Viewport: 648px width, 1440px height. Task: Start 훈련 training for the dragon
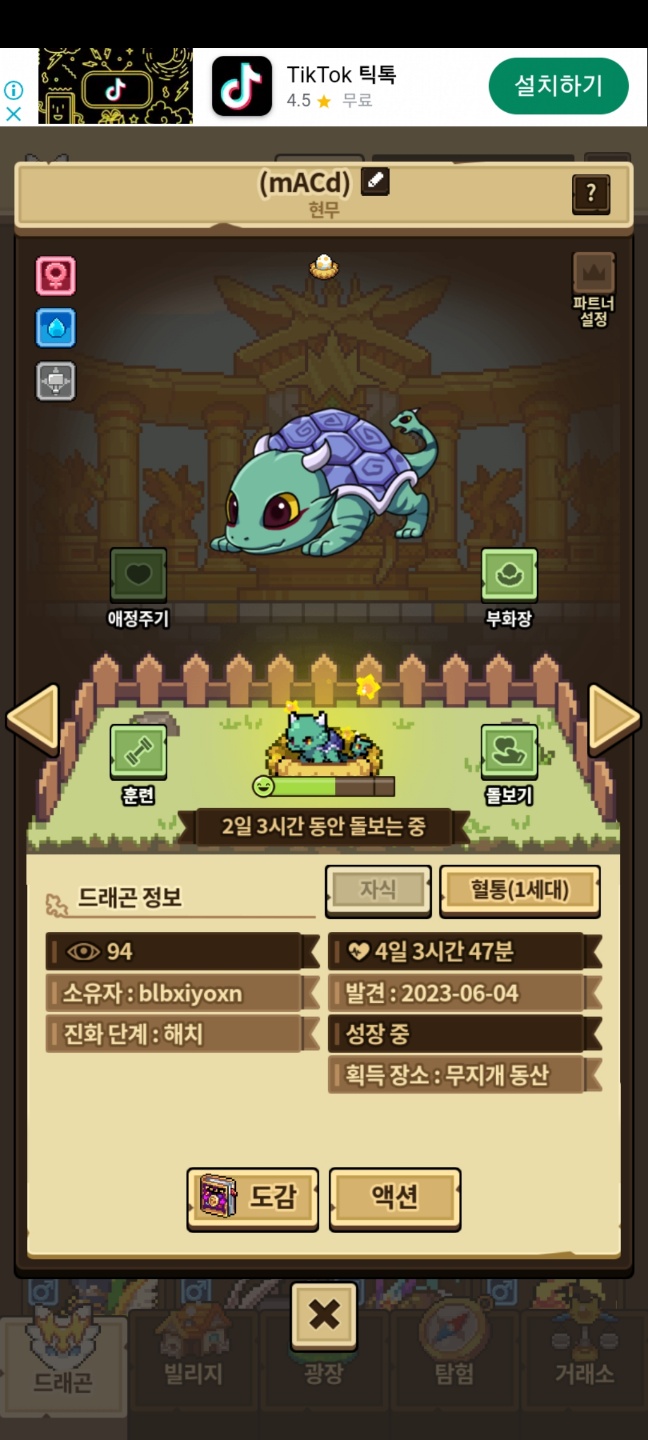coord(137,753)
